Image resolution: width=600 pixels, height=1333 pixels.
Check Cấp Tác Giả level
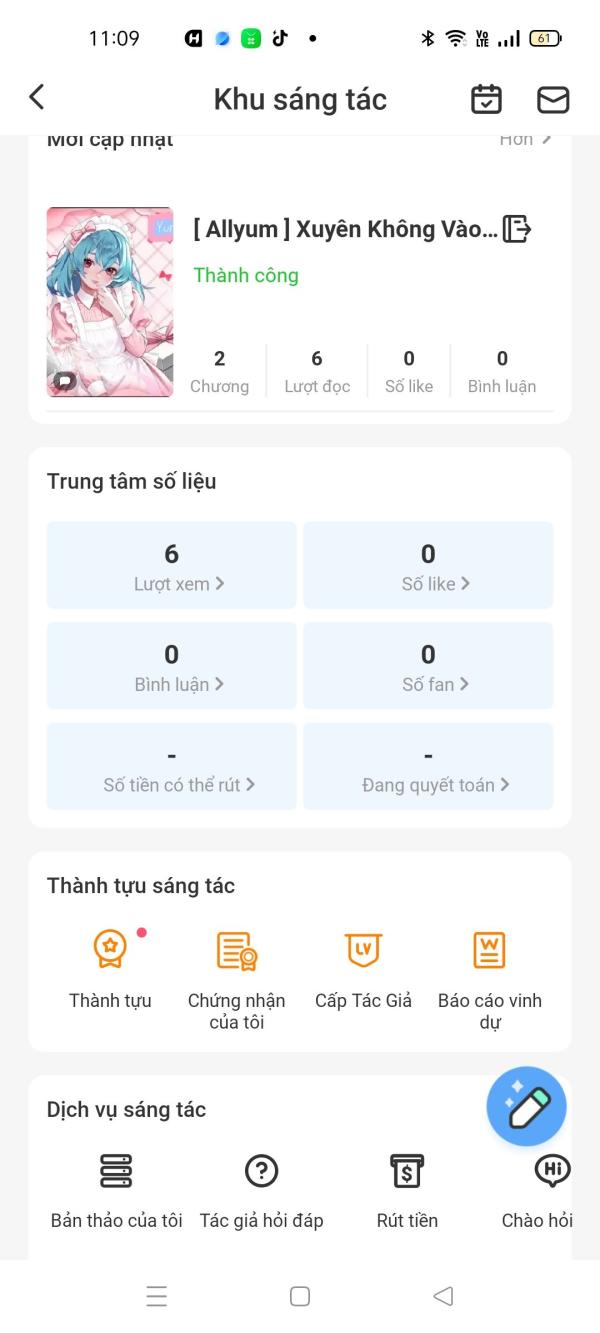click(363, 969)
